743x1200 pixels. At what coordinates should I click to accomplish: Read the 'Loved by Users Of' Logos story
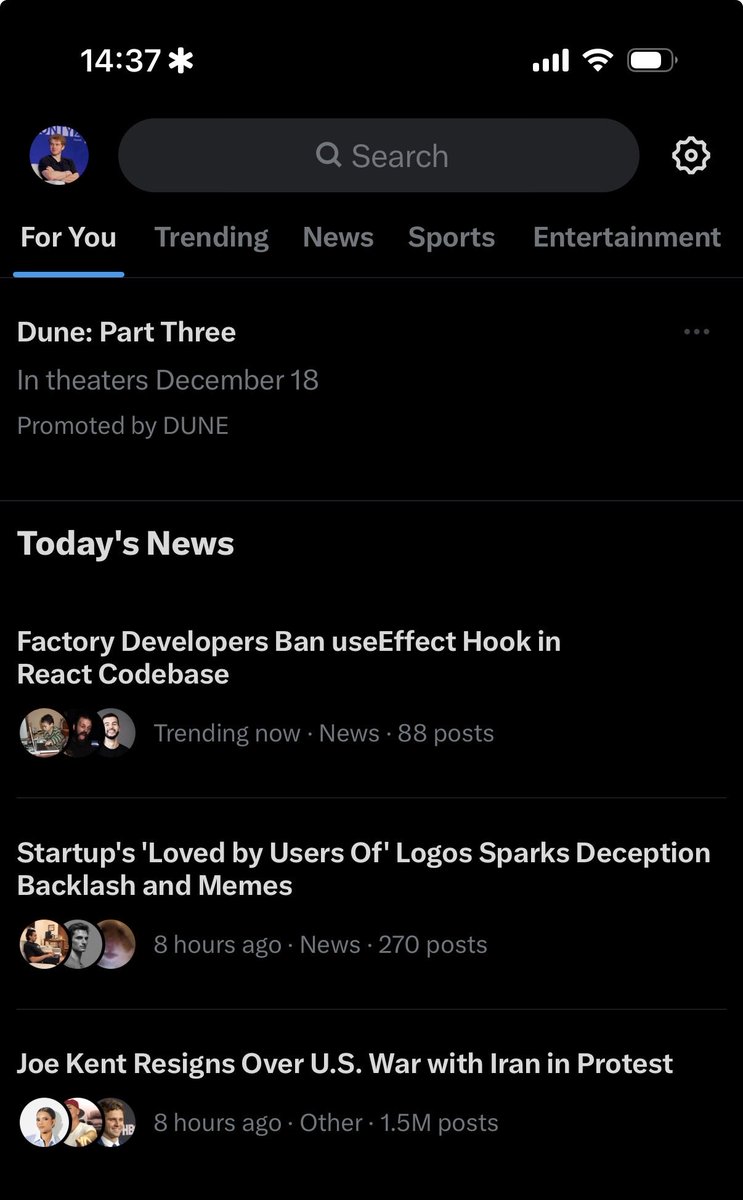coord(363,868)
